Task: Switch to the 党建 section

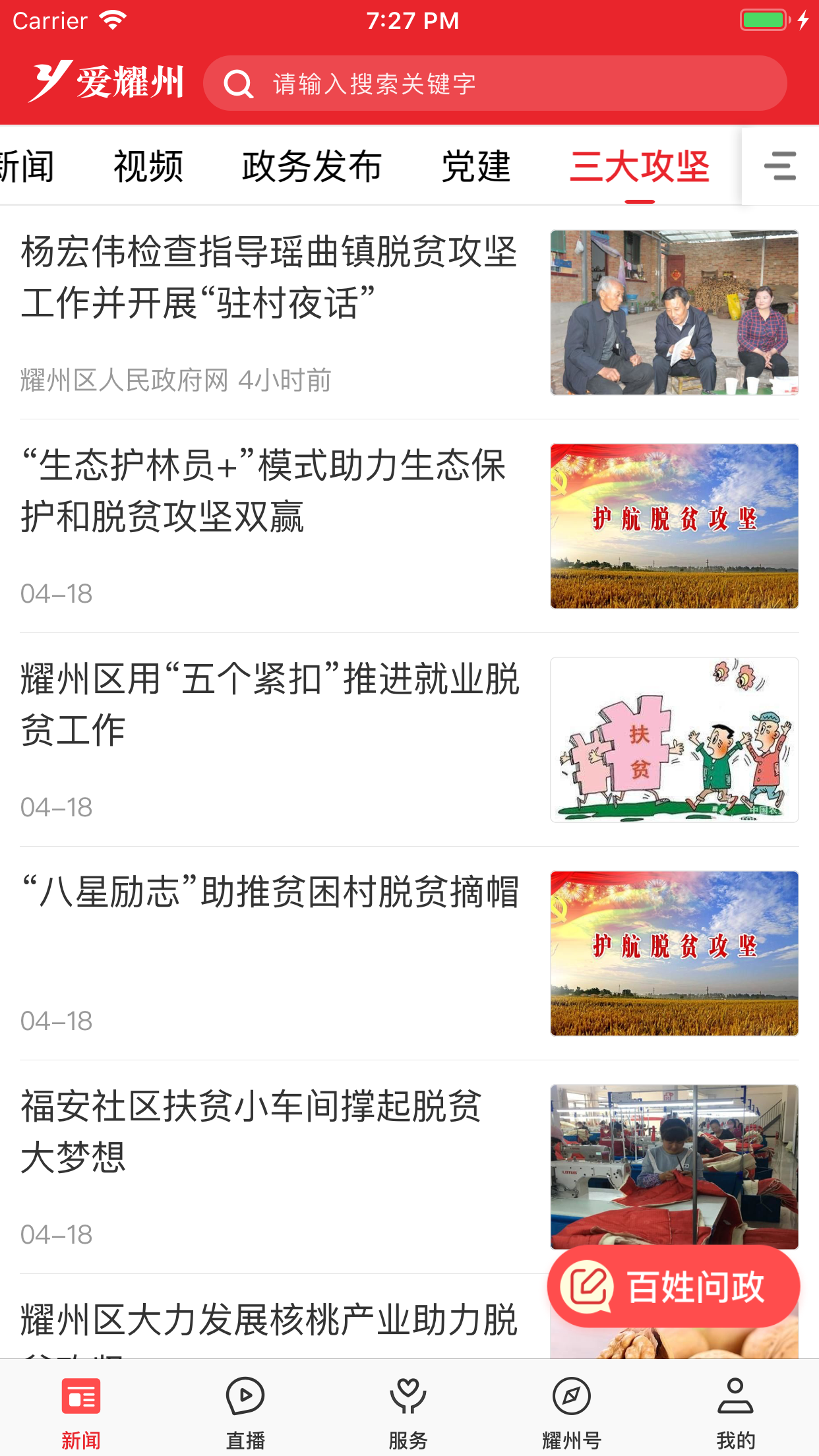Action: (x=475, y=167)
